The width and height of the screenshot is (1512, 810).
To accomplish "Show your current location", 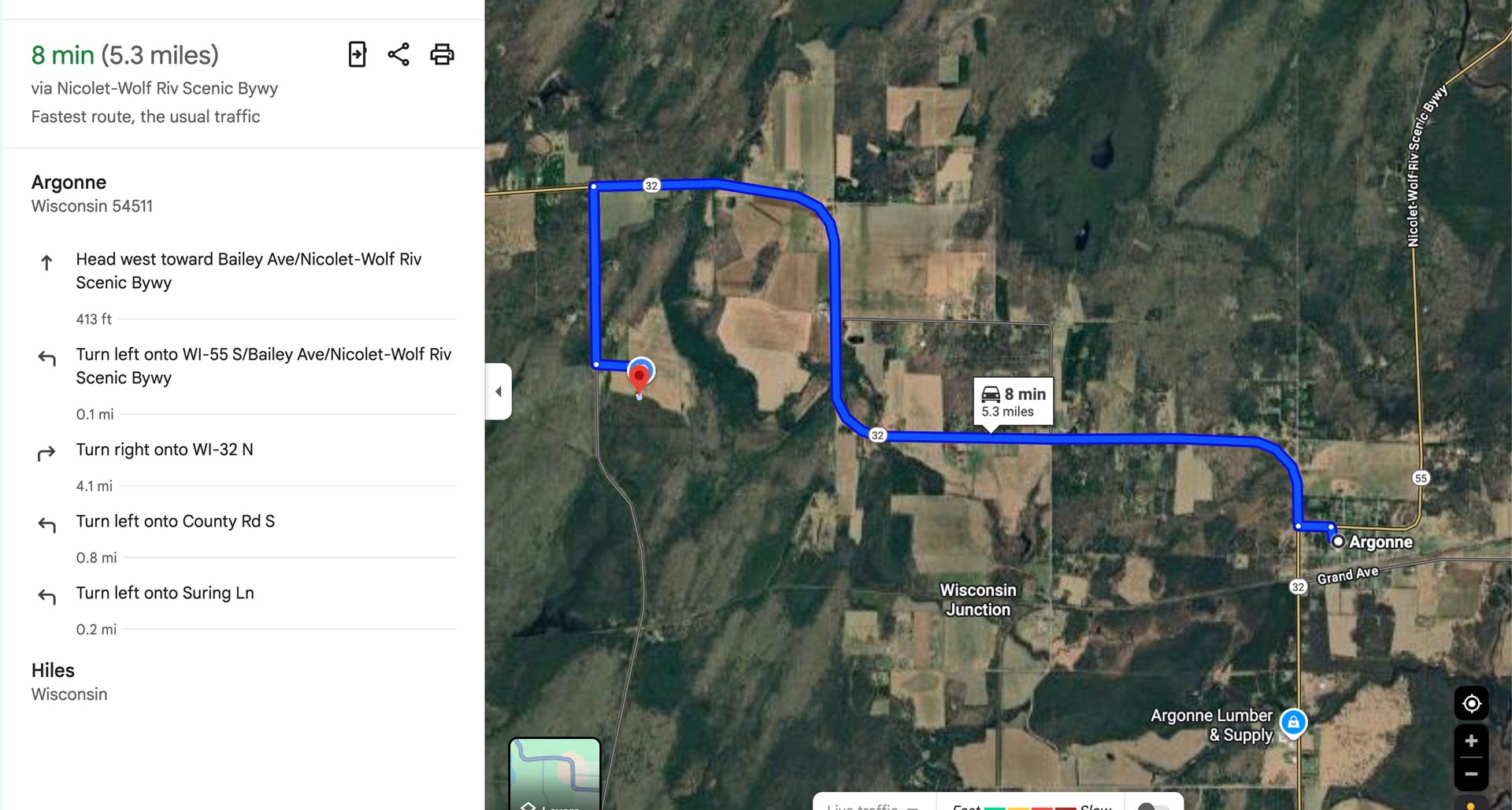I will [x=1471, y=703].
